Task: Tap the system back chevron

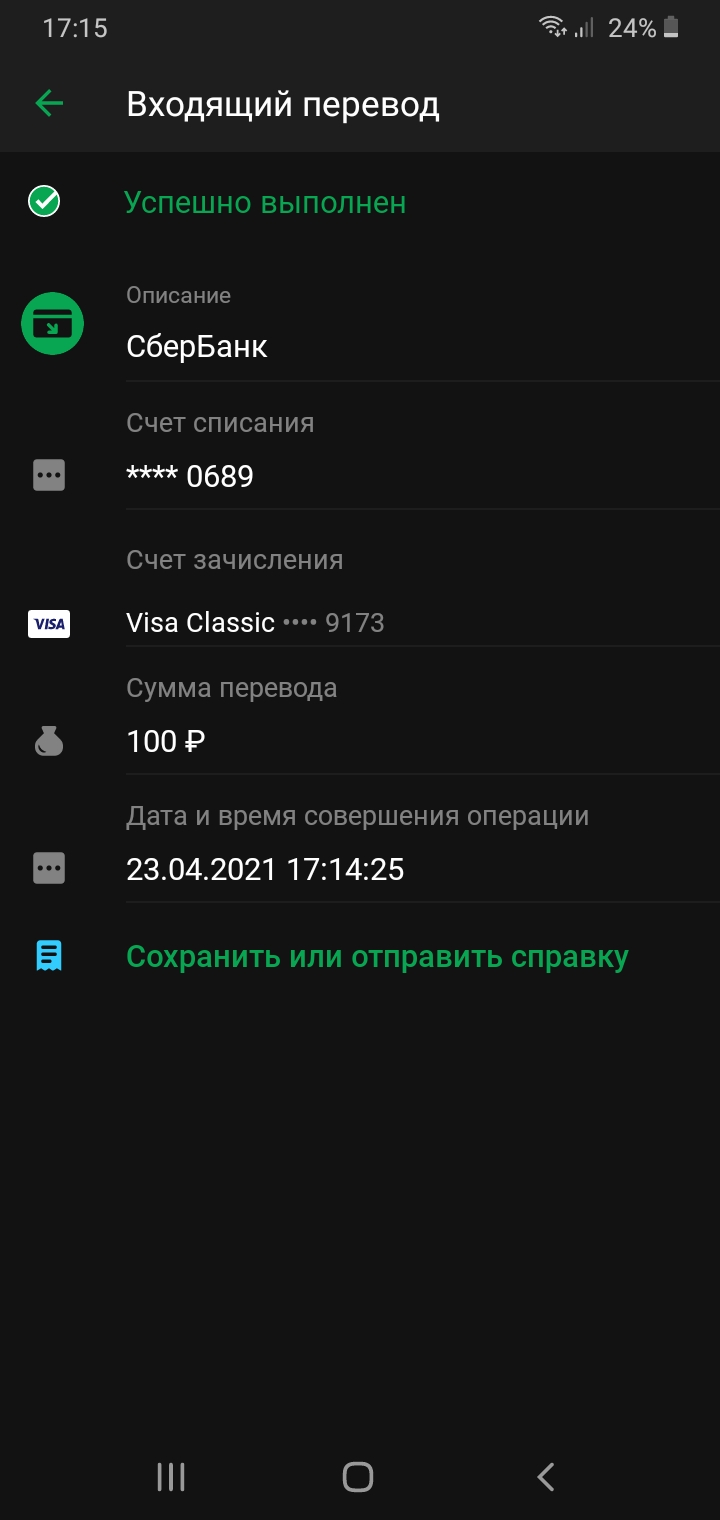Action: [x=545, y=1477]
